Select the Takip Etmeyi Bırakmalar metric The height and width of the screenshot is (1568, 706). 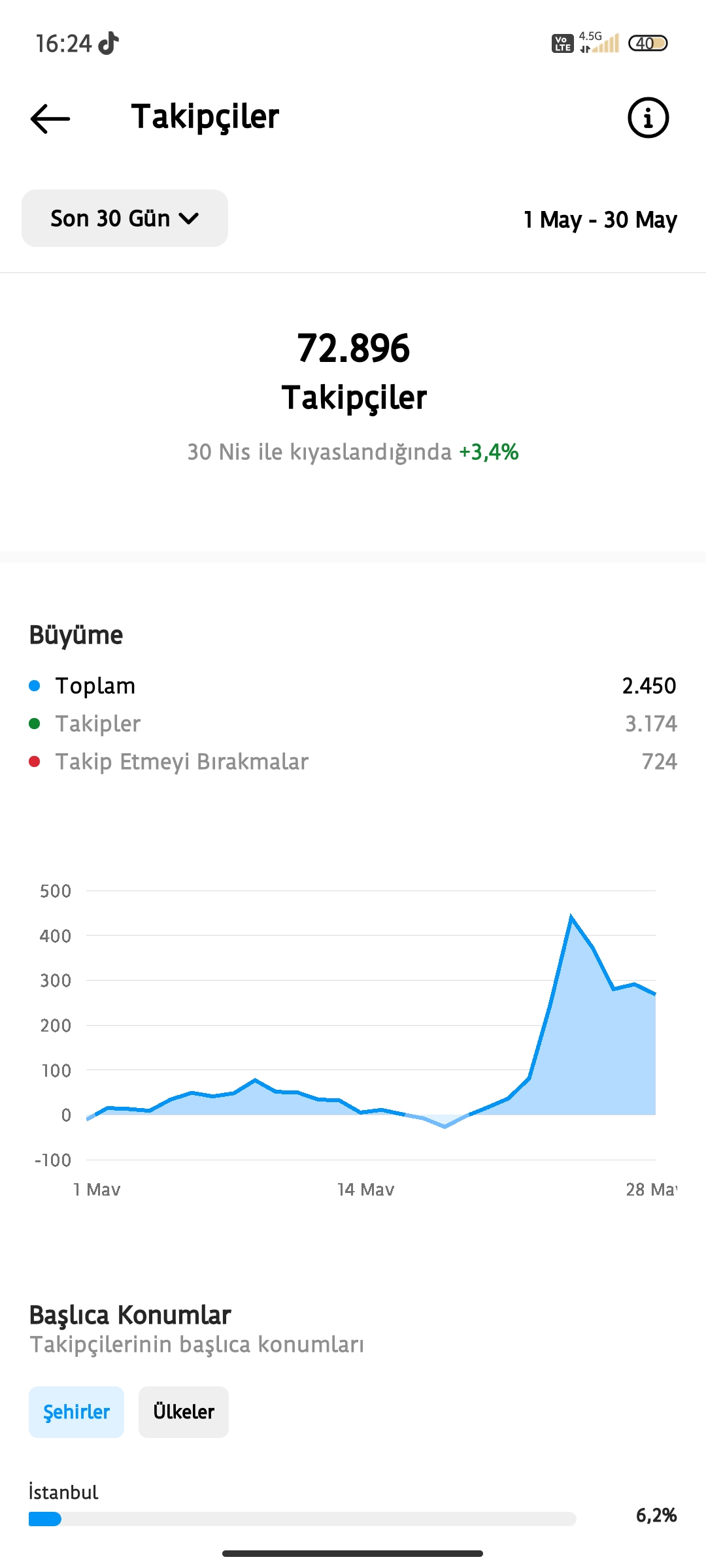[x=353, y=762]
